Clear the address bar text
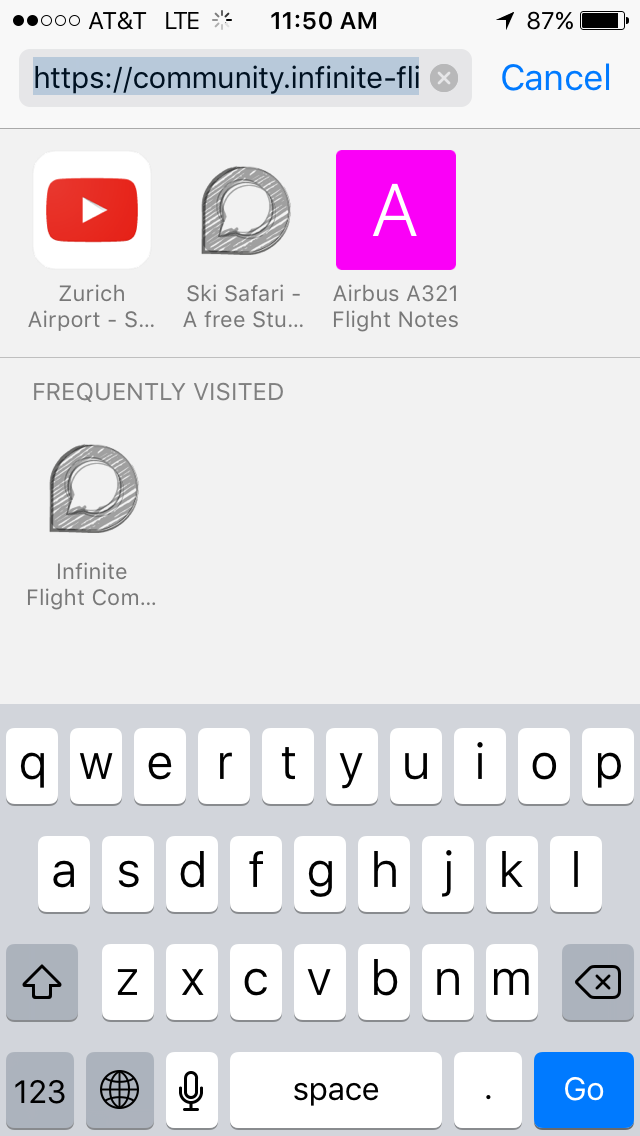Viewport: 640px width, 1136px height. click(x=444, y=78)
